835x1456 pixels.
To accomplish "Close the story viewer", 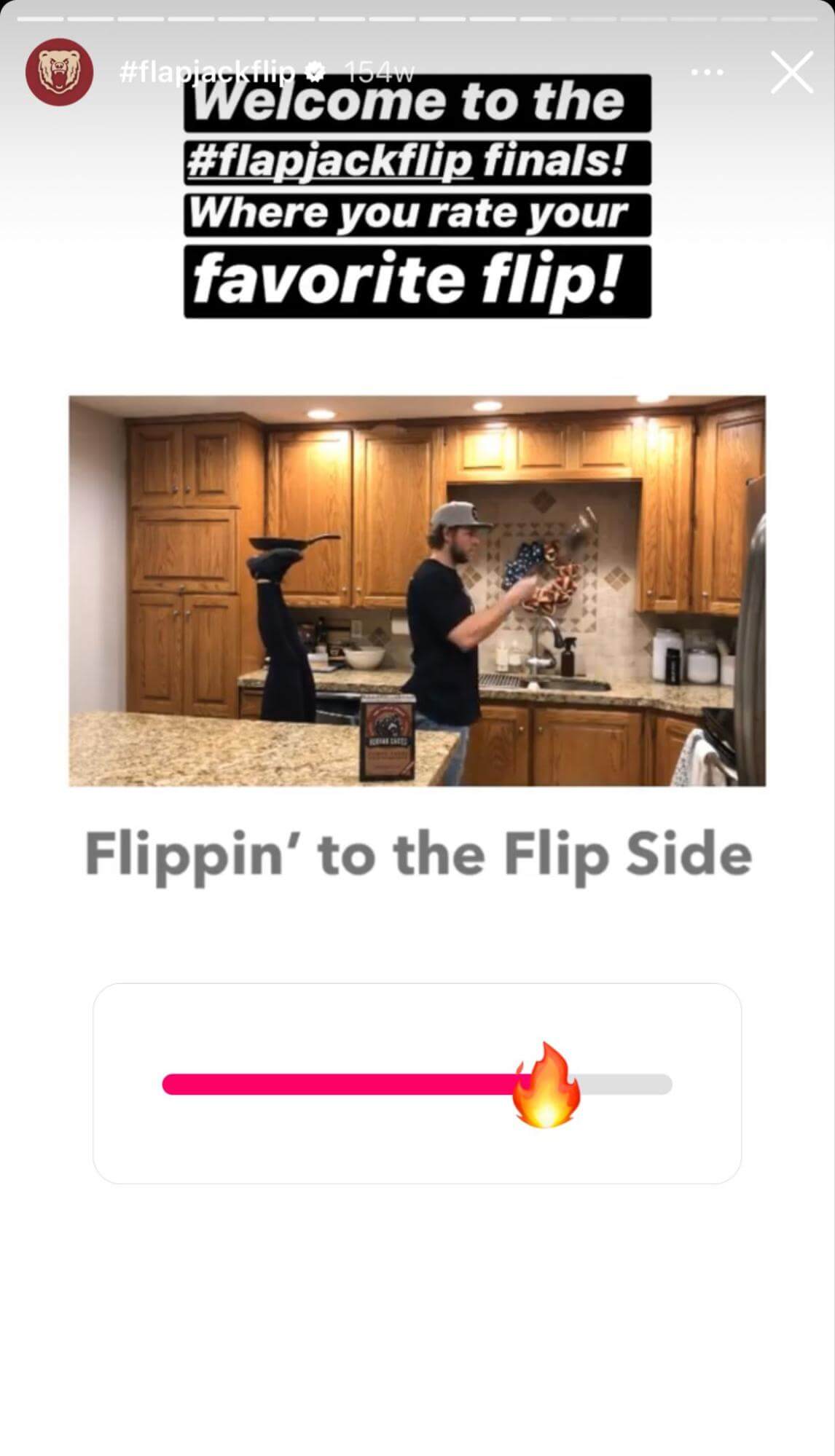I will click(791, 72).
